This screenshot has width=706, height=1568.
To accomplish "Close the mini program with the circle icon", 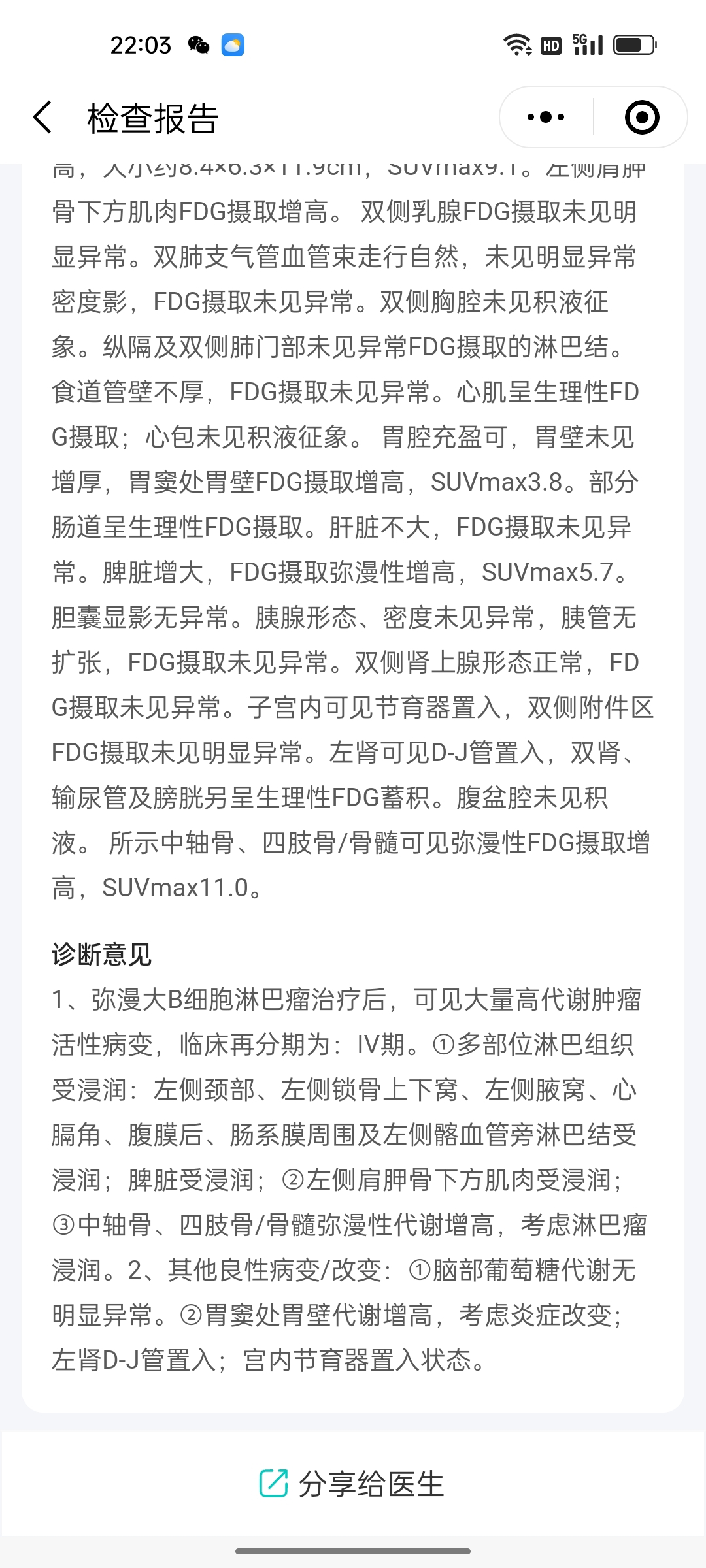I will tap(642, 118).
